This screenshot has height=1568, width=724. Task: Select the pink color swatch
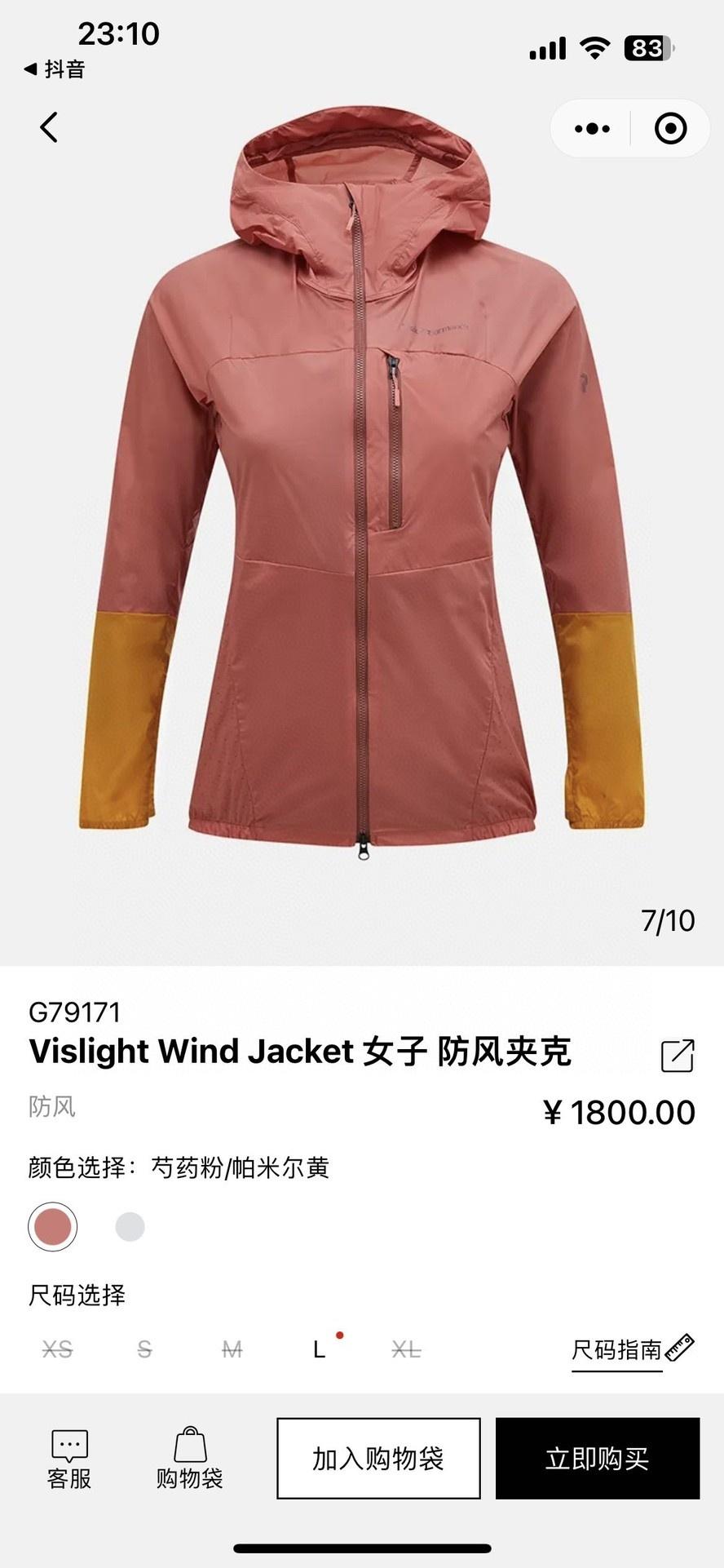point(53,1226)
